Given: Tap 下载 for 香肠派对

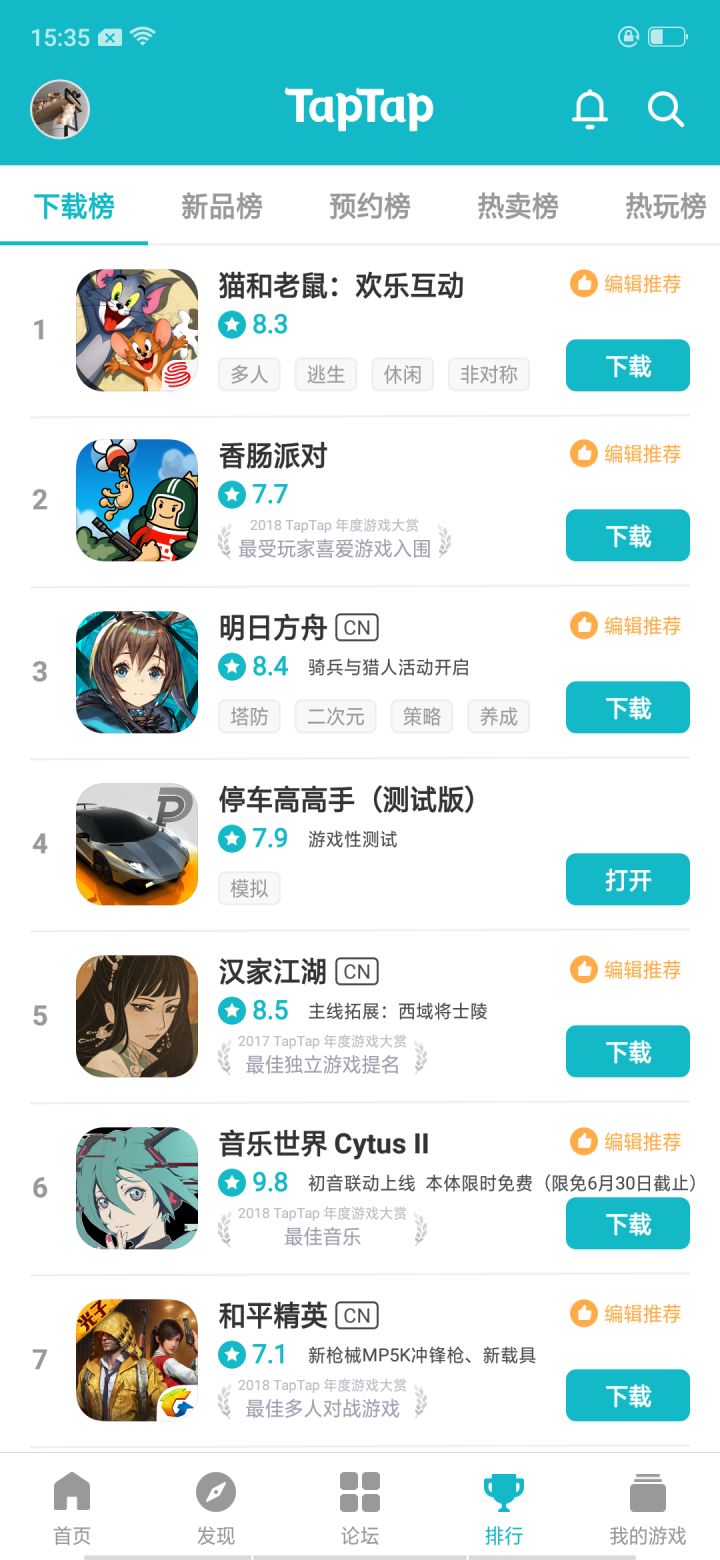Looking at the screenshot, I should 628,536.
